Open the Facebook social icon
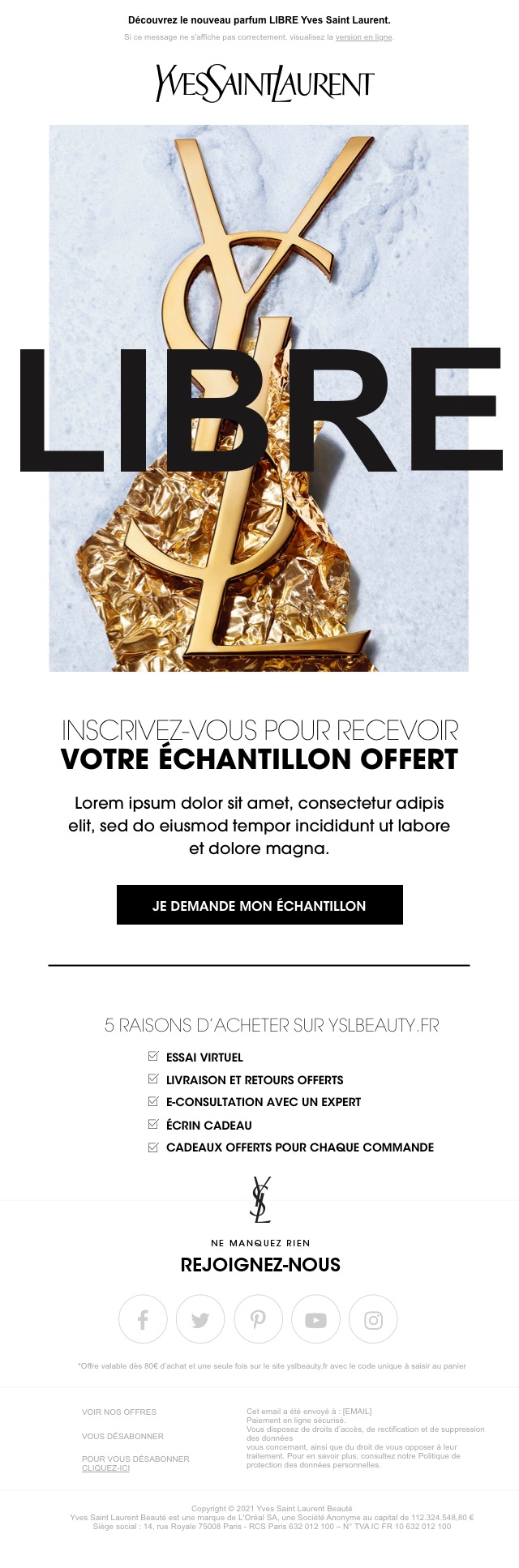This screenshot has height=1568, width=519. 143,1320
